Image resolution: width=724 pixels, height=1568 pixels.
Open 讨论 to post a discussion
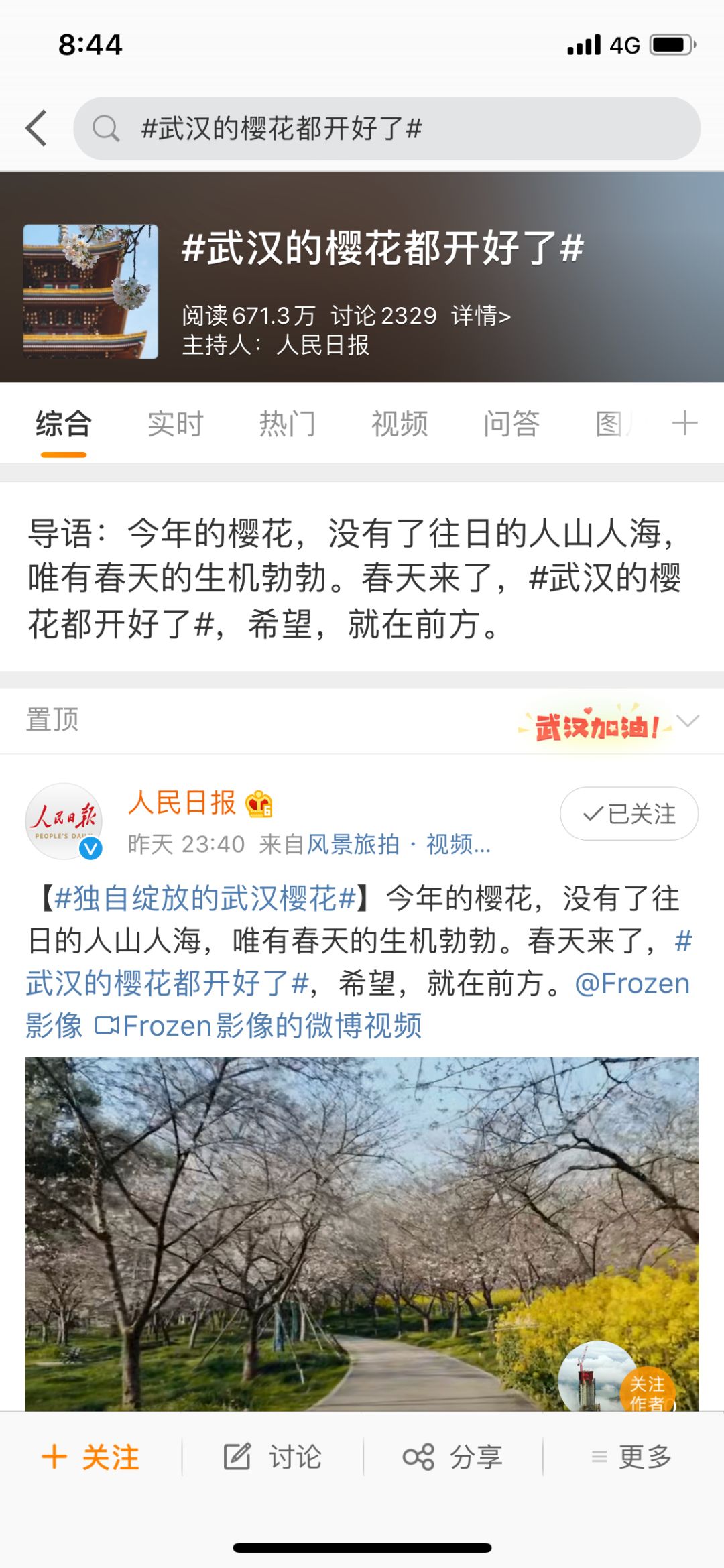tap(272, 1457)
